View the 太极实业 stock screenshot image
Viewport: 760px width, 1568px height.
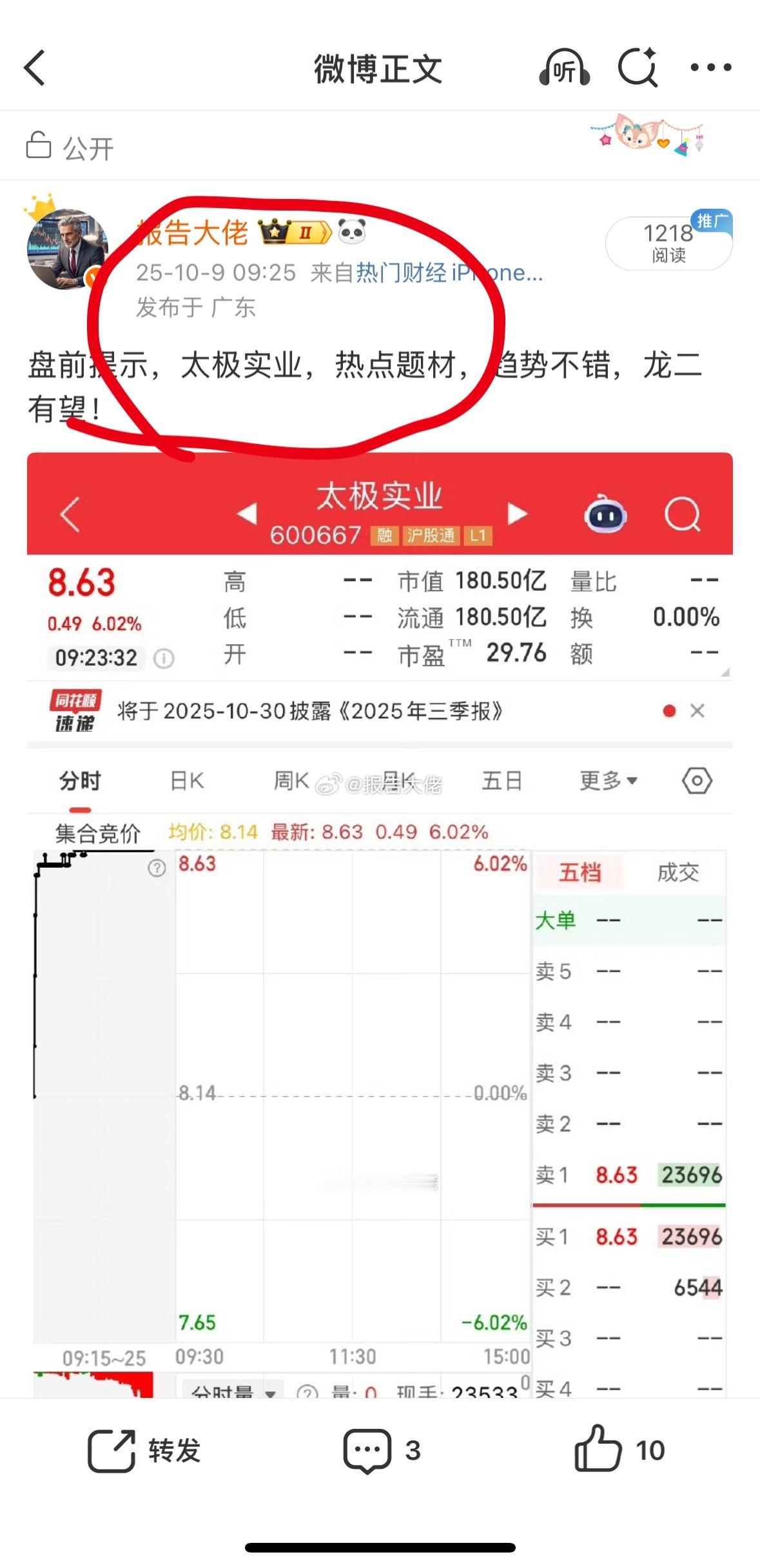tap(380, 921)
